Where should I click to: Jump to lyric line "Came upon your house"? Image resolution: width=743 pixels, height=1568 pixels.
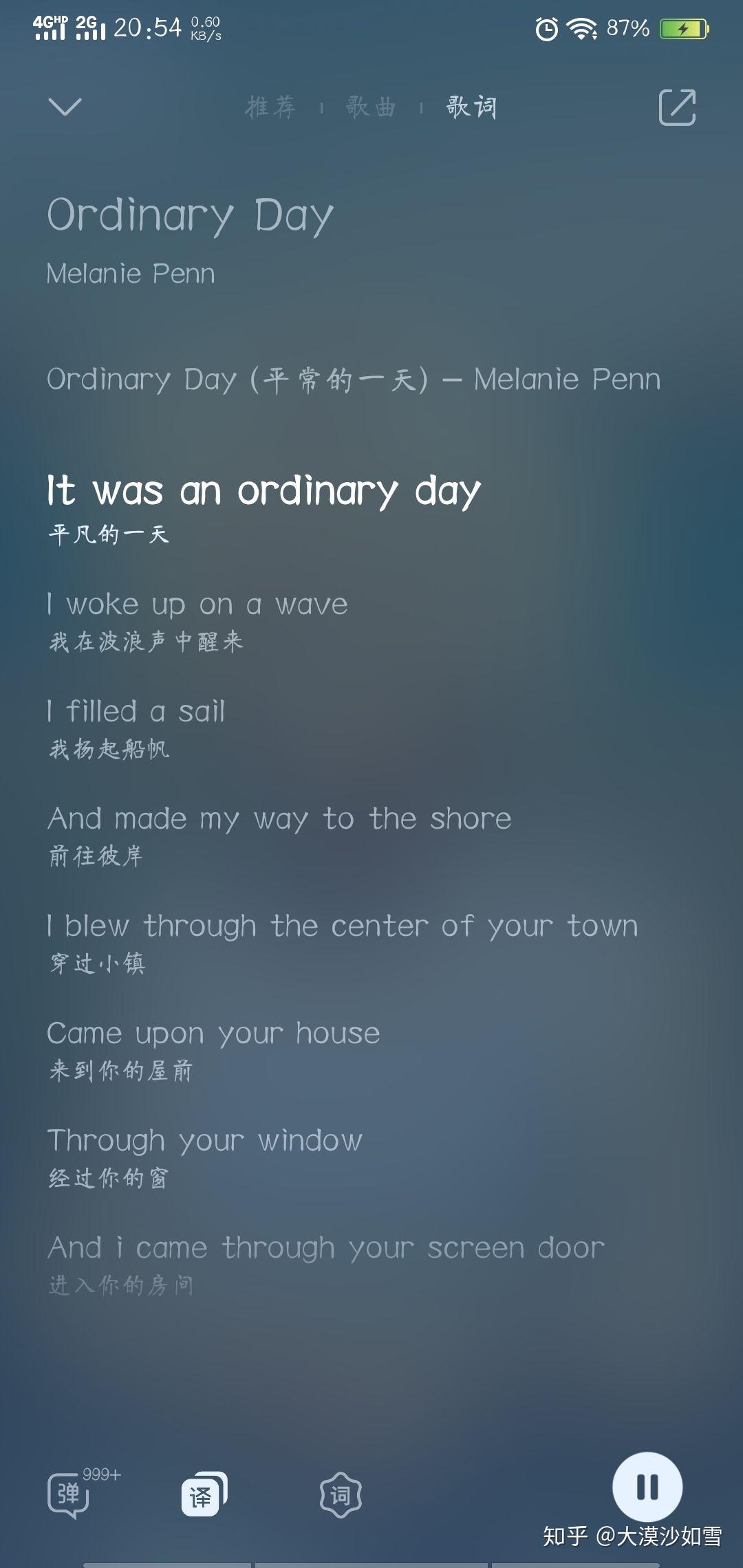pos(213,1034)
